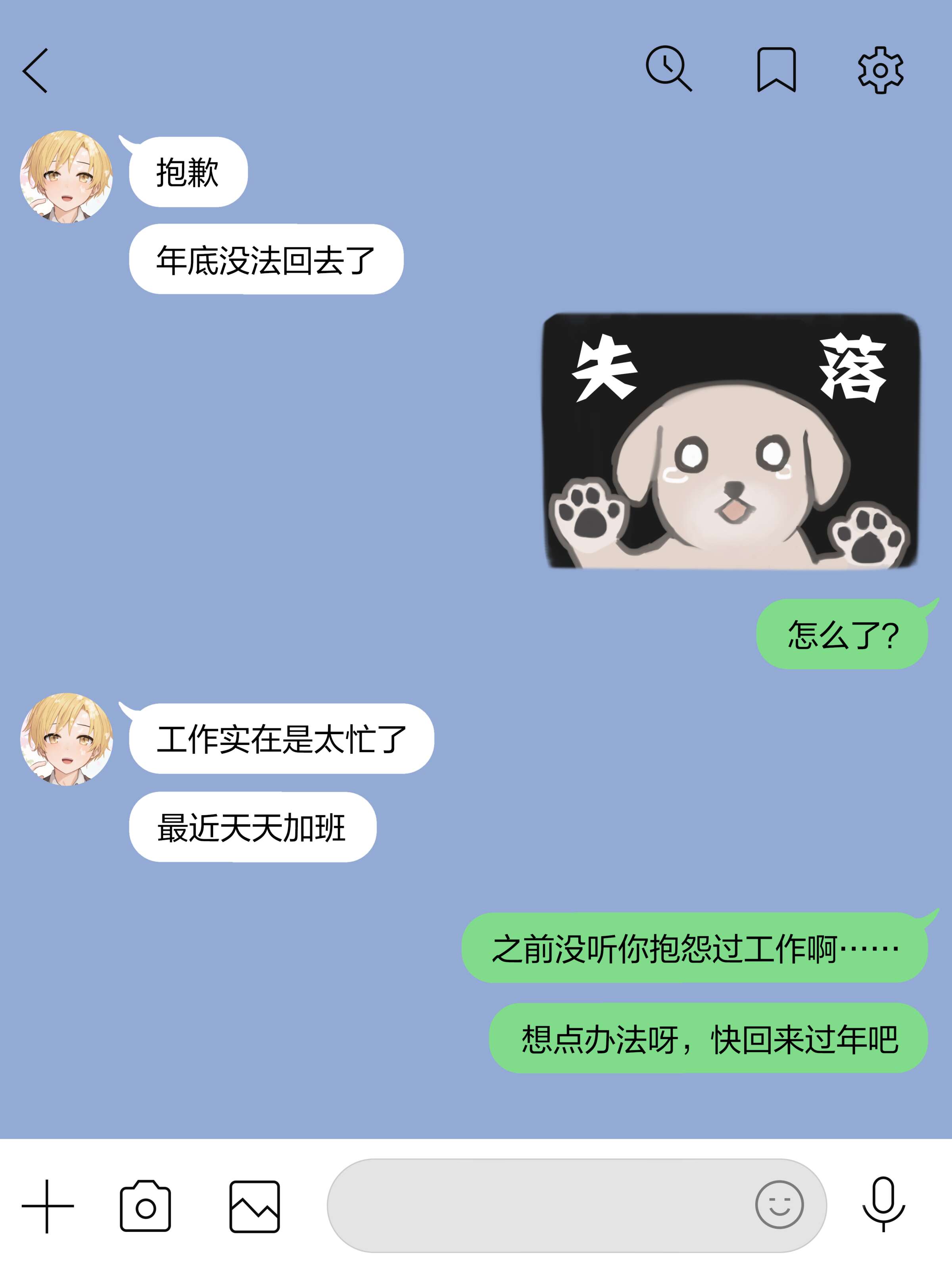952x1270 pixels.
Task: Go back using the top-left arrow
Action: coord(36,71)
